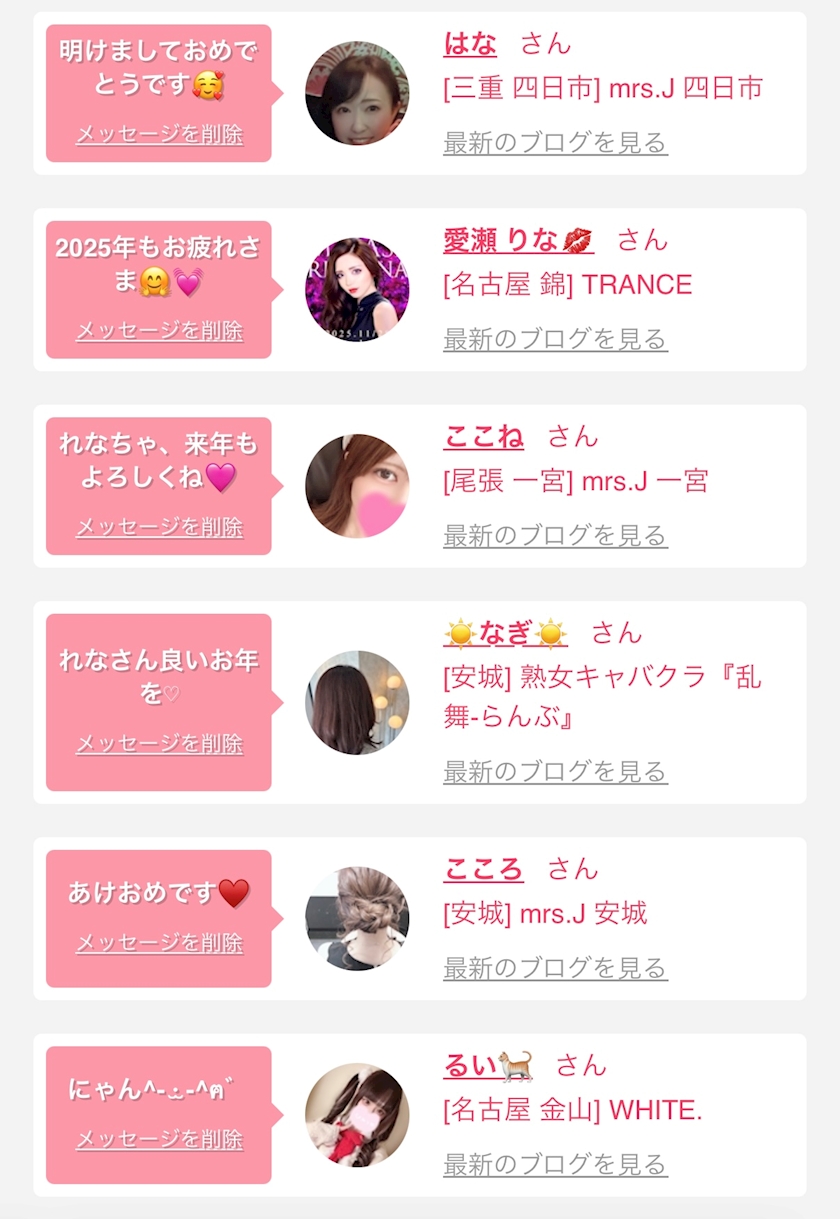View こころ's latest blog
The width and height of the screenshot is (840, 1219).
coord(555,968)
